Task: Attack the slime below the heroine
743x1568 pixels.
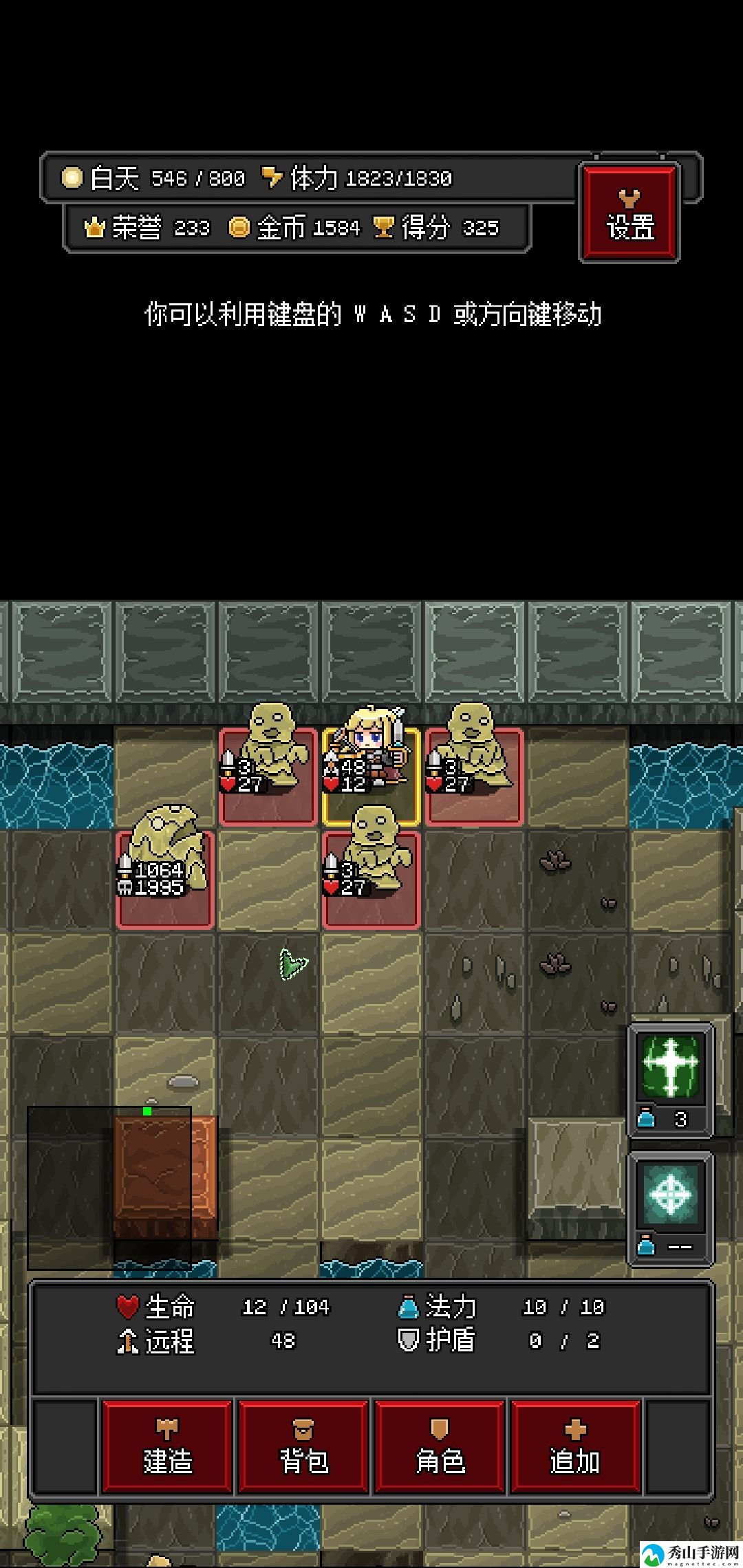Action: [x=371, y=879]
